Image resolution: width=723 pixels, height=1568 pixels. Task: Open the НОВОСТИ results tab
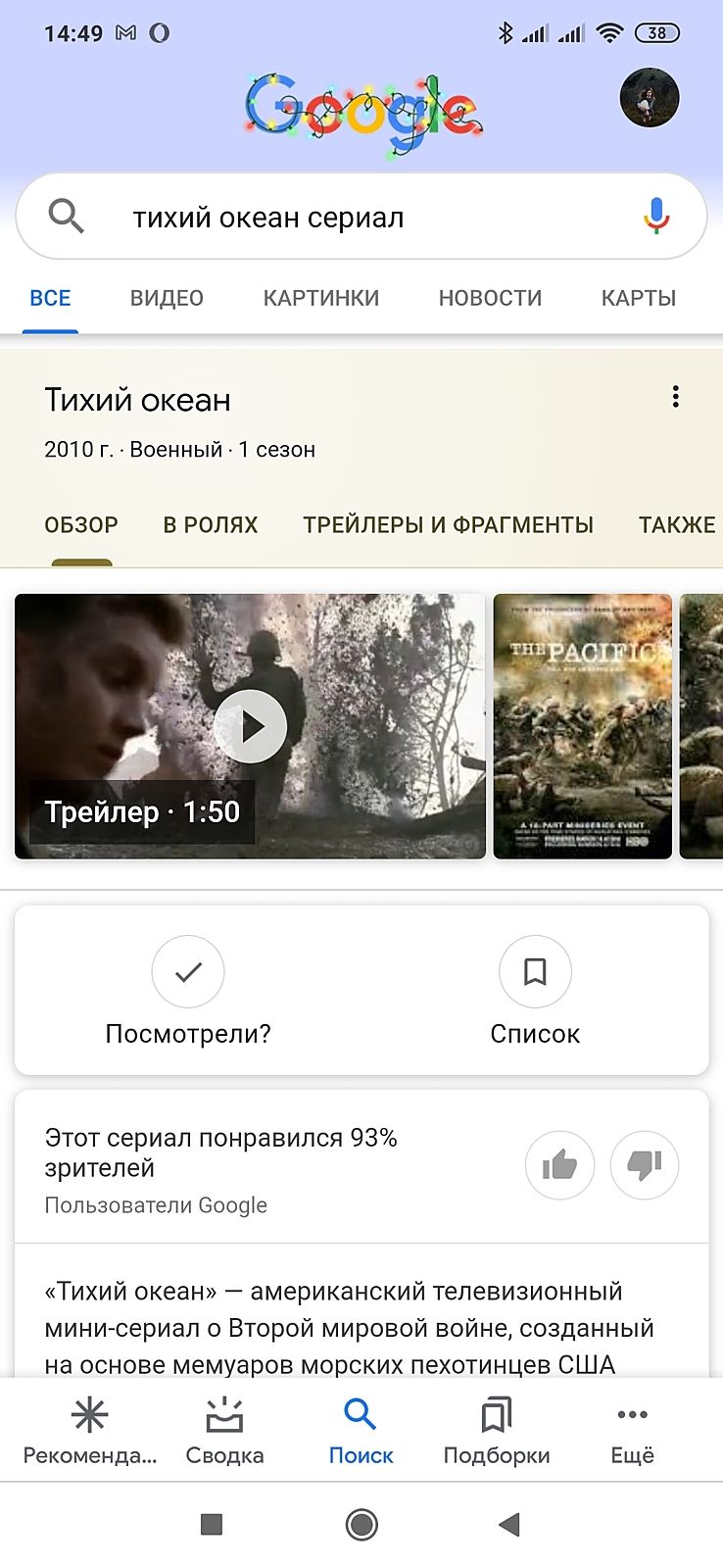pyautogui.click(x=490, y=298)
